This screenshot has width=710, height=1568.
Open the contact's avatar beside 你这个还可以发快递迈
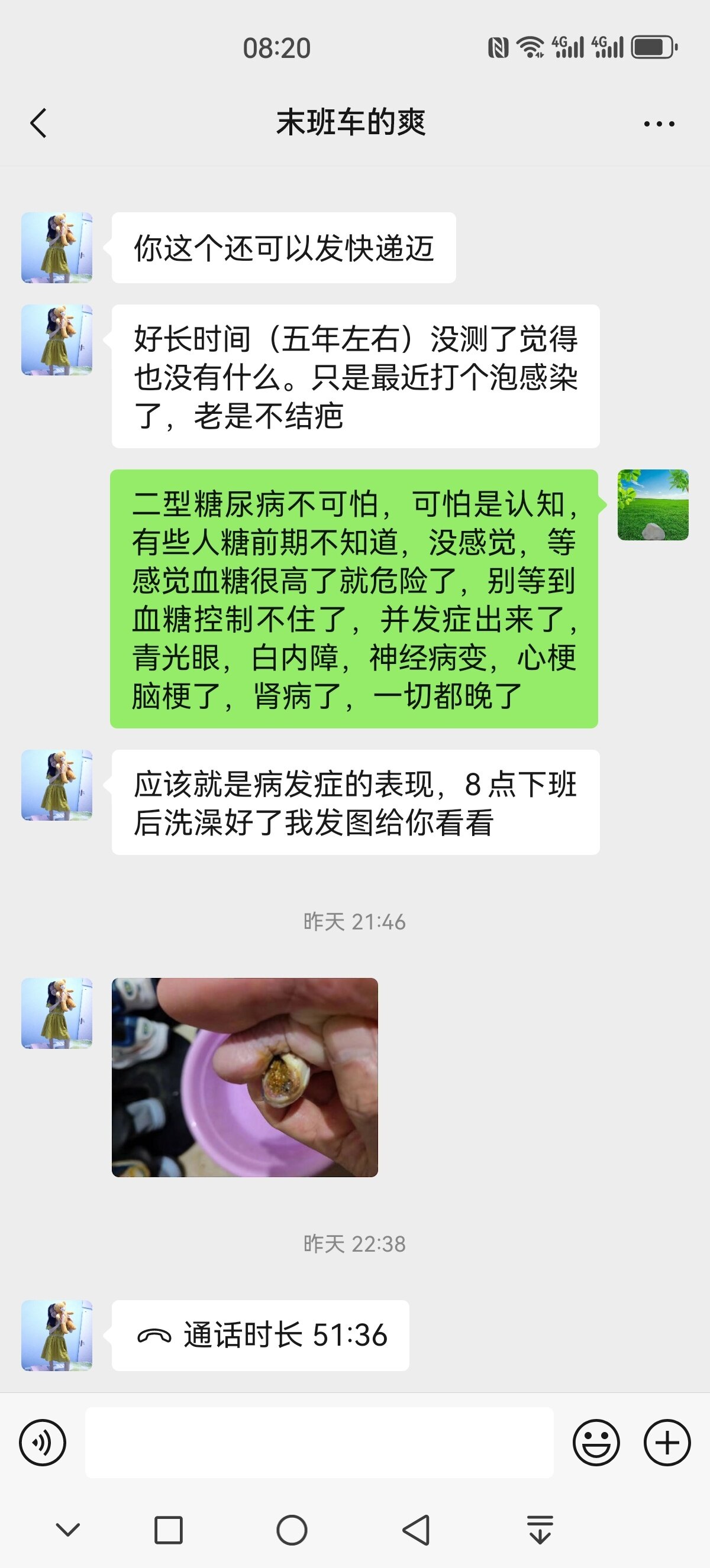(57, 248)
